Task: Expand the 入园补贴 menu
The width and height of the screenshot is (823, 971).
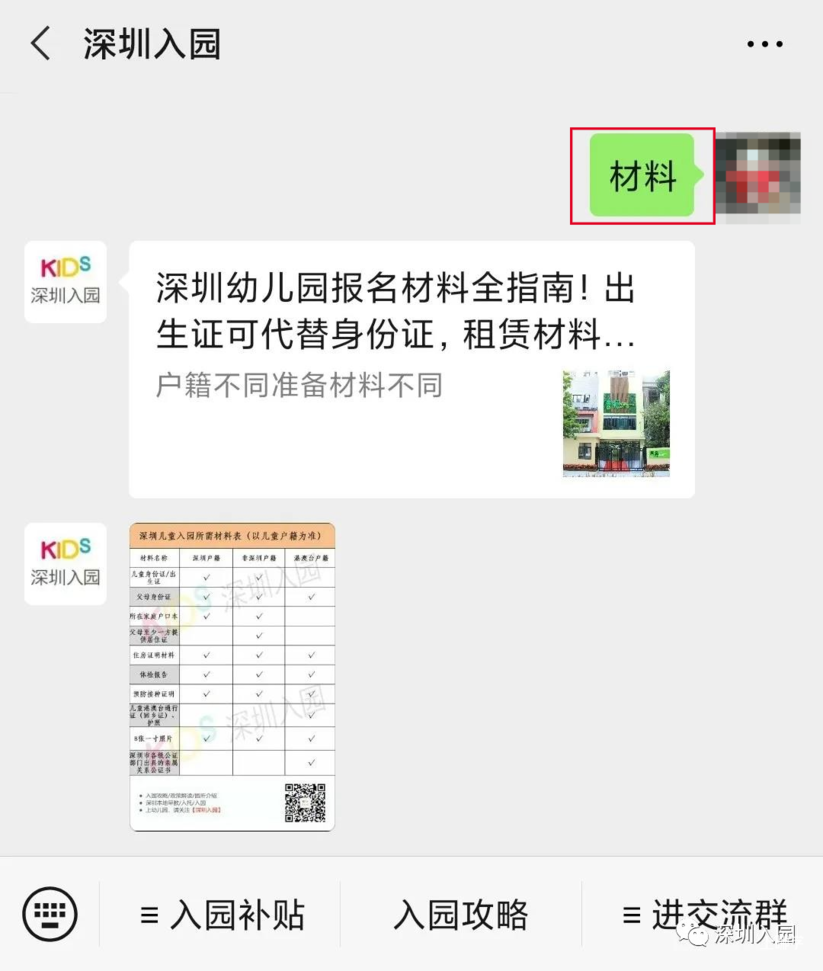Action: tap(222, 914)
